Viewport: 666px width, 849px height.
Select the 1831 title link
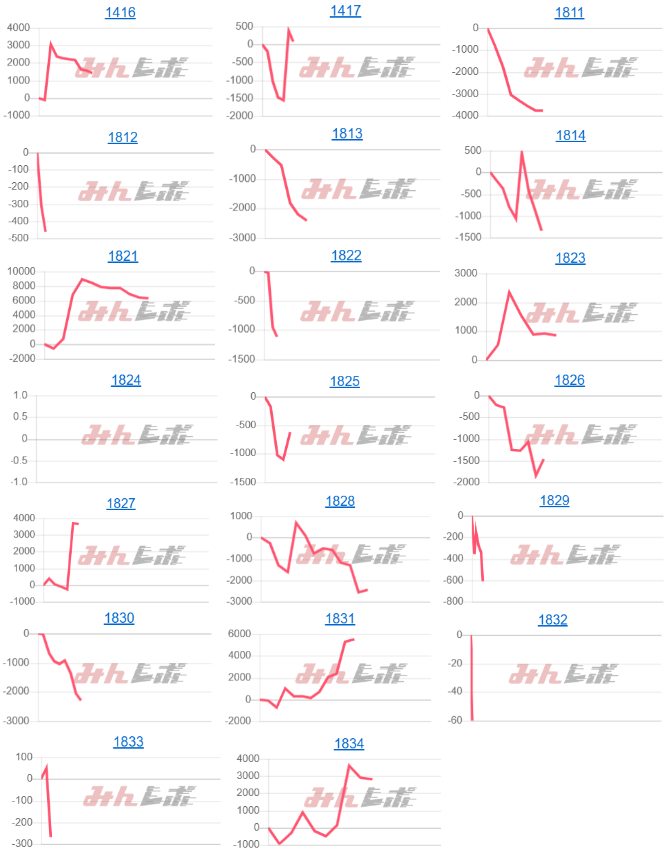pyautogui.click(x=340, y=619)
